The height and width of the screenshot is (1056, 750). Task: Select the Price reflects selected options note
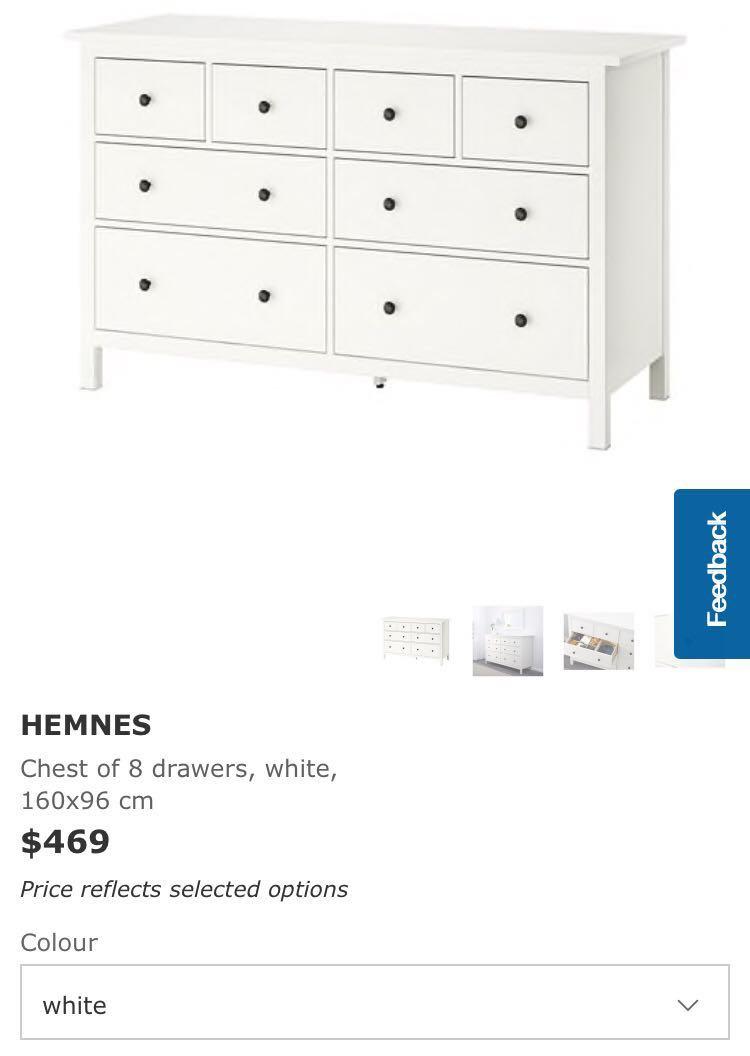pyautogui.click(x=184, y=889)
